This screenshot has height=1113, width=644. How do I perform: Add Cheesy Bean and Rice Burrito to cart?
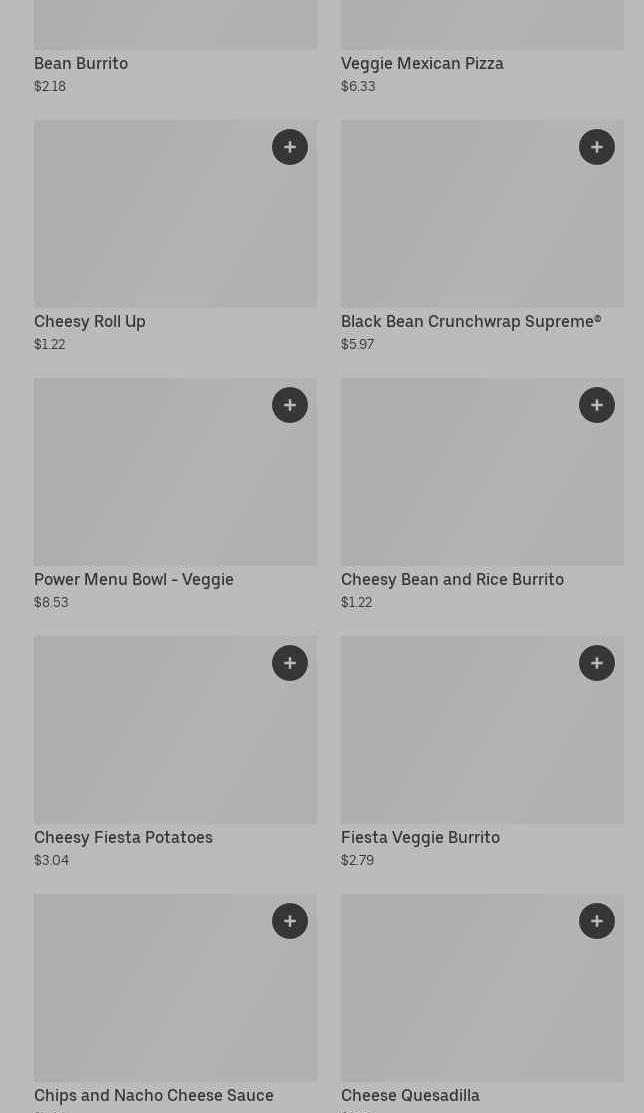[597, 405]
